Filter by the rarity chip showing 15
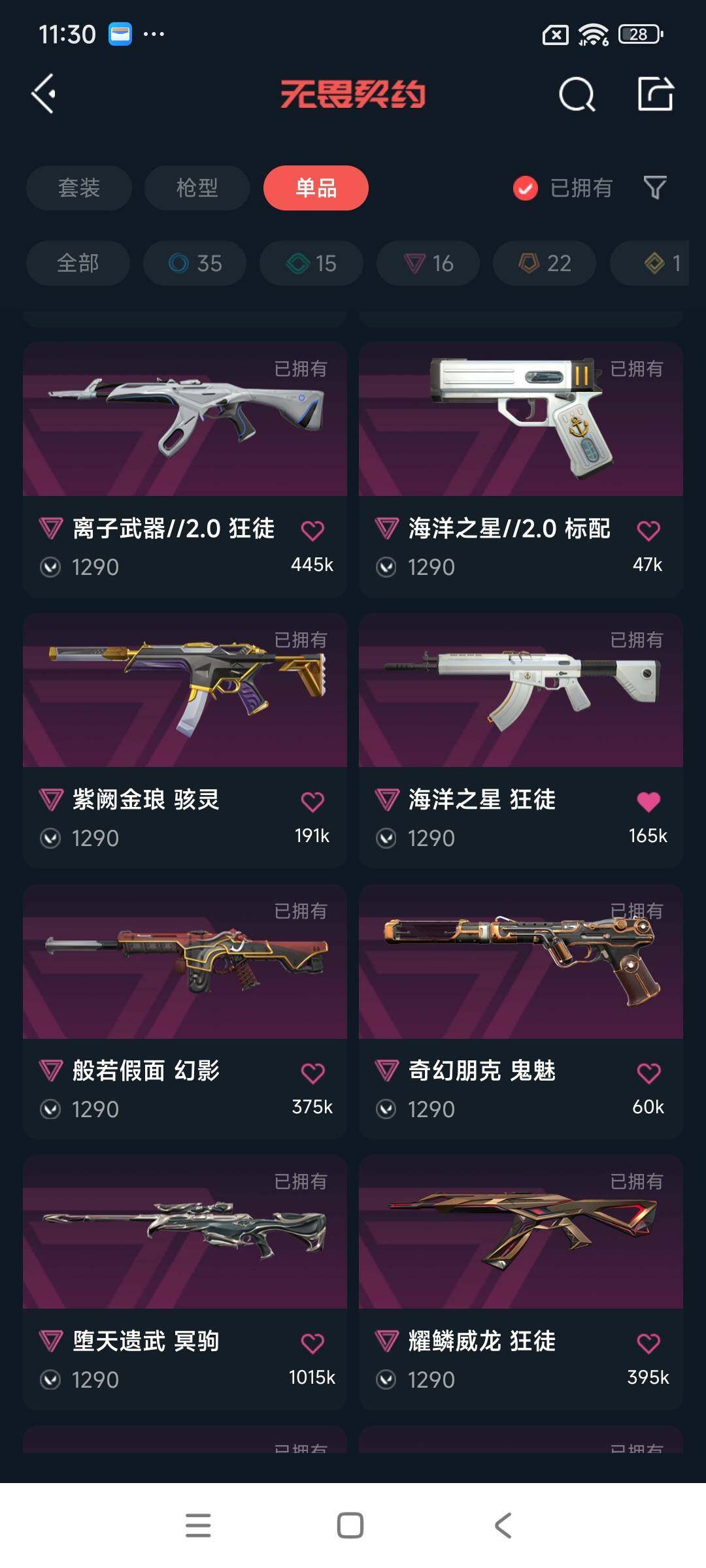 tap(311, 263)
